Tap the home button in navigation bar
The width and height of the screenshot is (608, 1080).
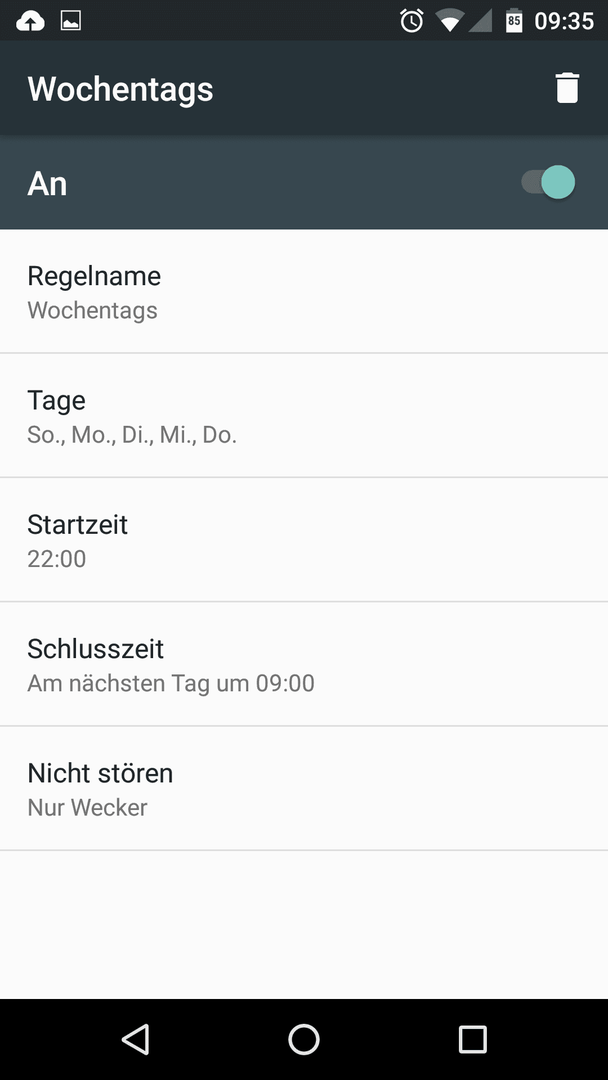304,1039
